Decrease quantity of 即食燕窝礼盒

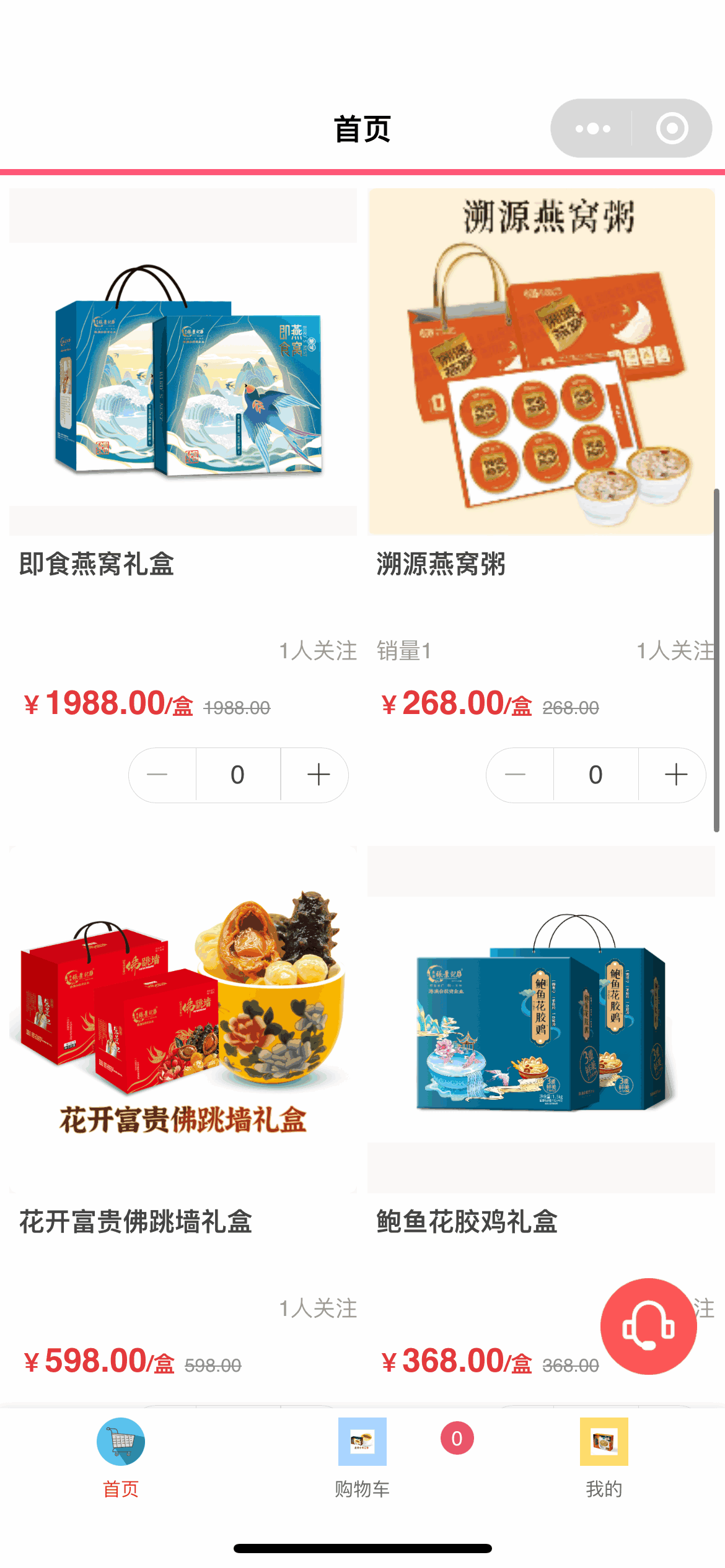[x=157, y=775]
